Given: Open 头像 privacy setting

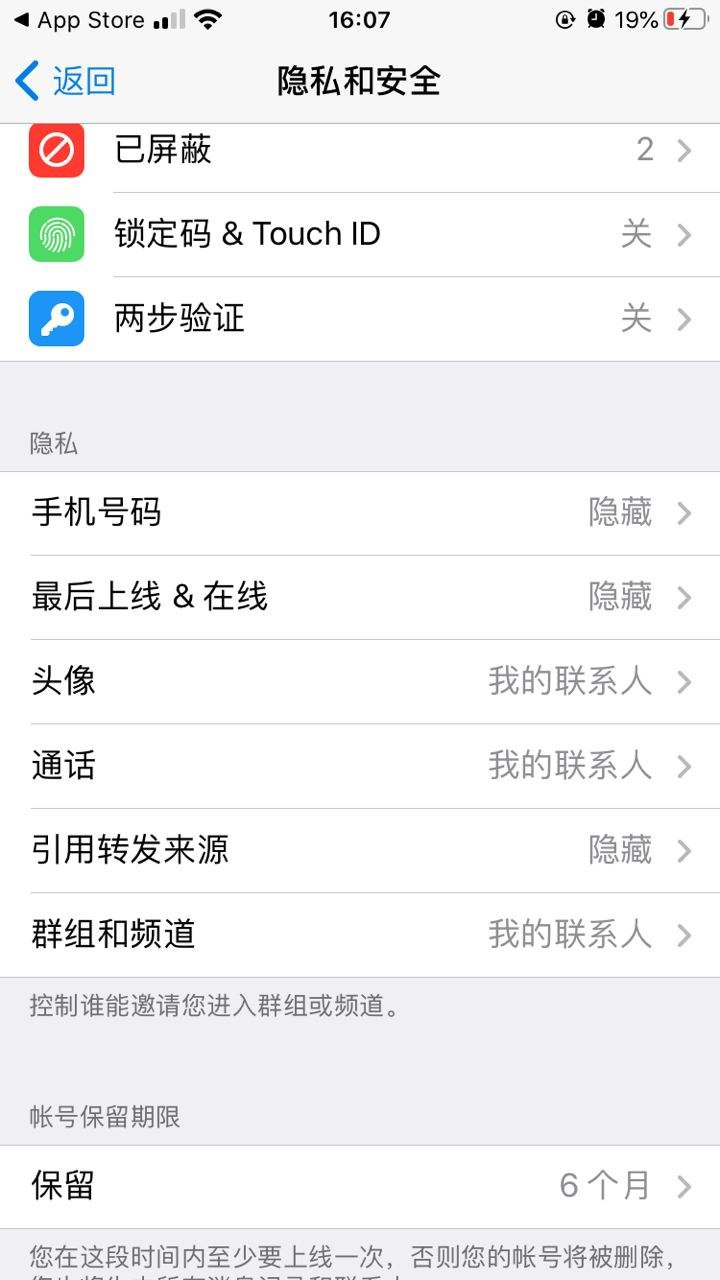Looking at the screenshot, I should 360,682.
